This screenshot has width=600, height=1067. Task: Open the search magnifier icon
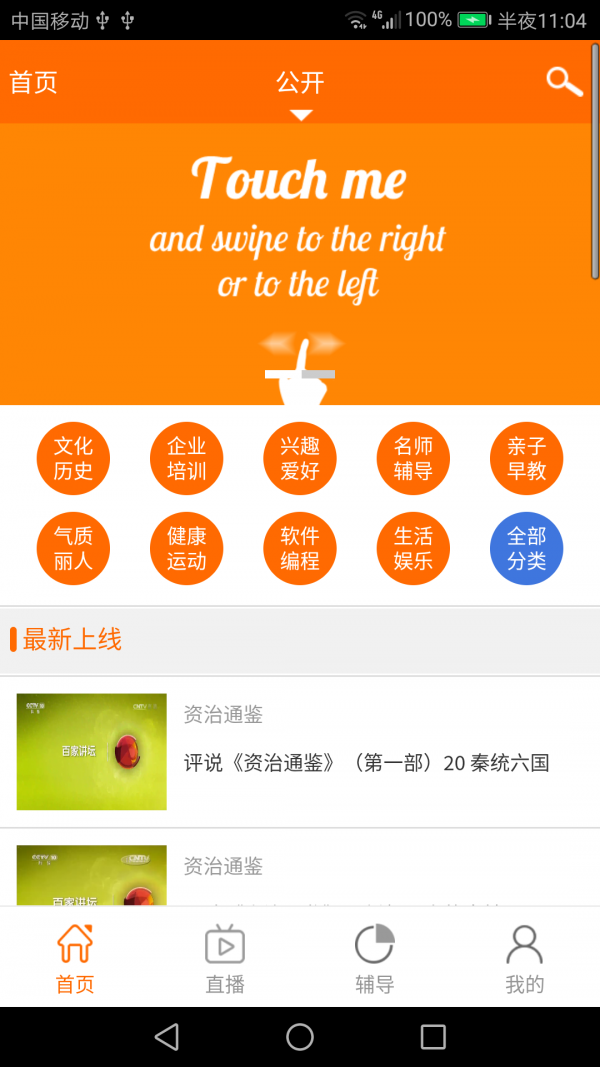point(564,82)
